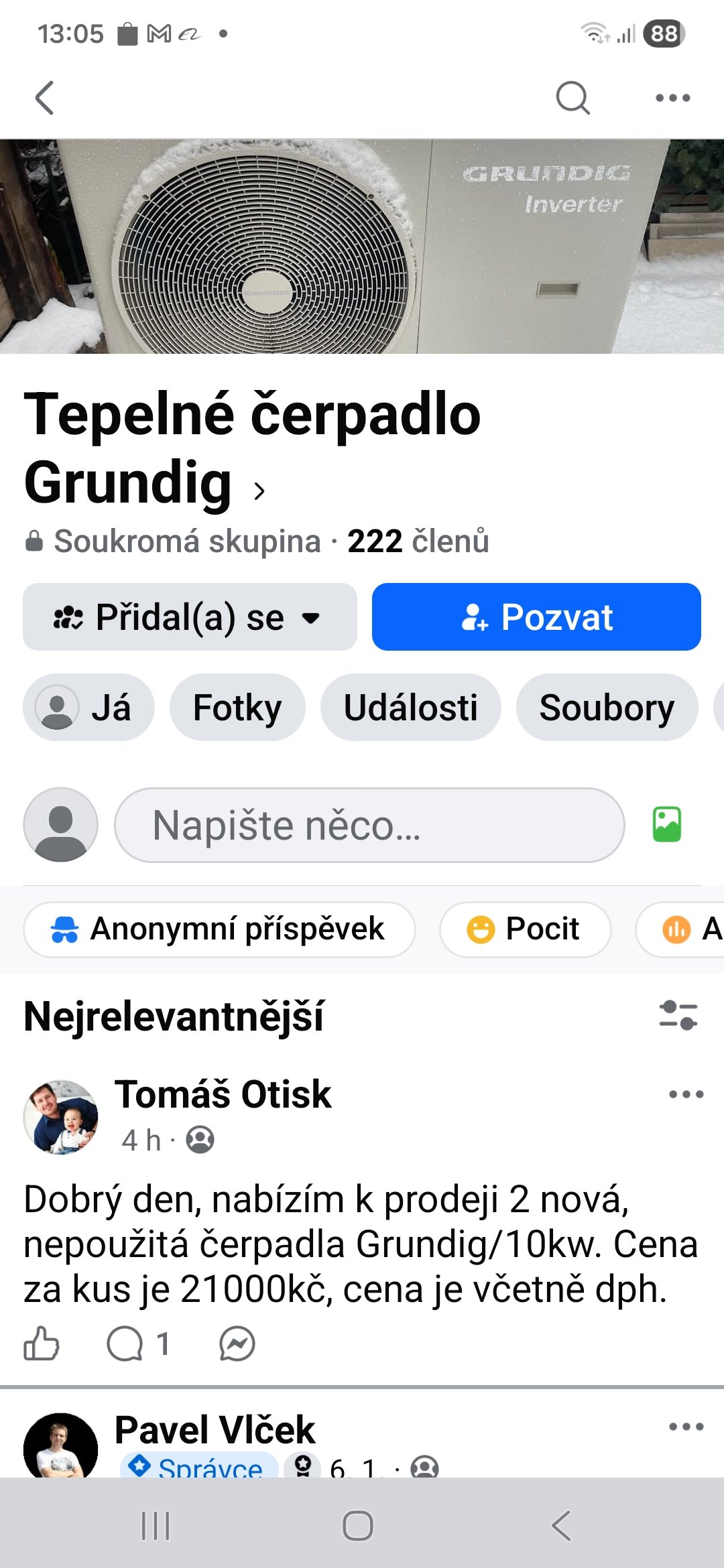Open comments on Tomáš Otisk's post
The image size is (724, 1568).
125,1344
